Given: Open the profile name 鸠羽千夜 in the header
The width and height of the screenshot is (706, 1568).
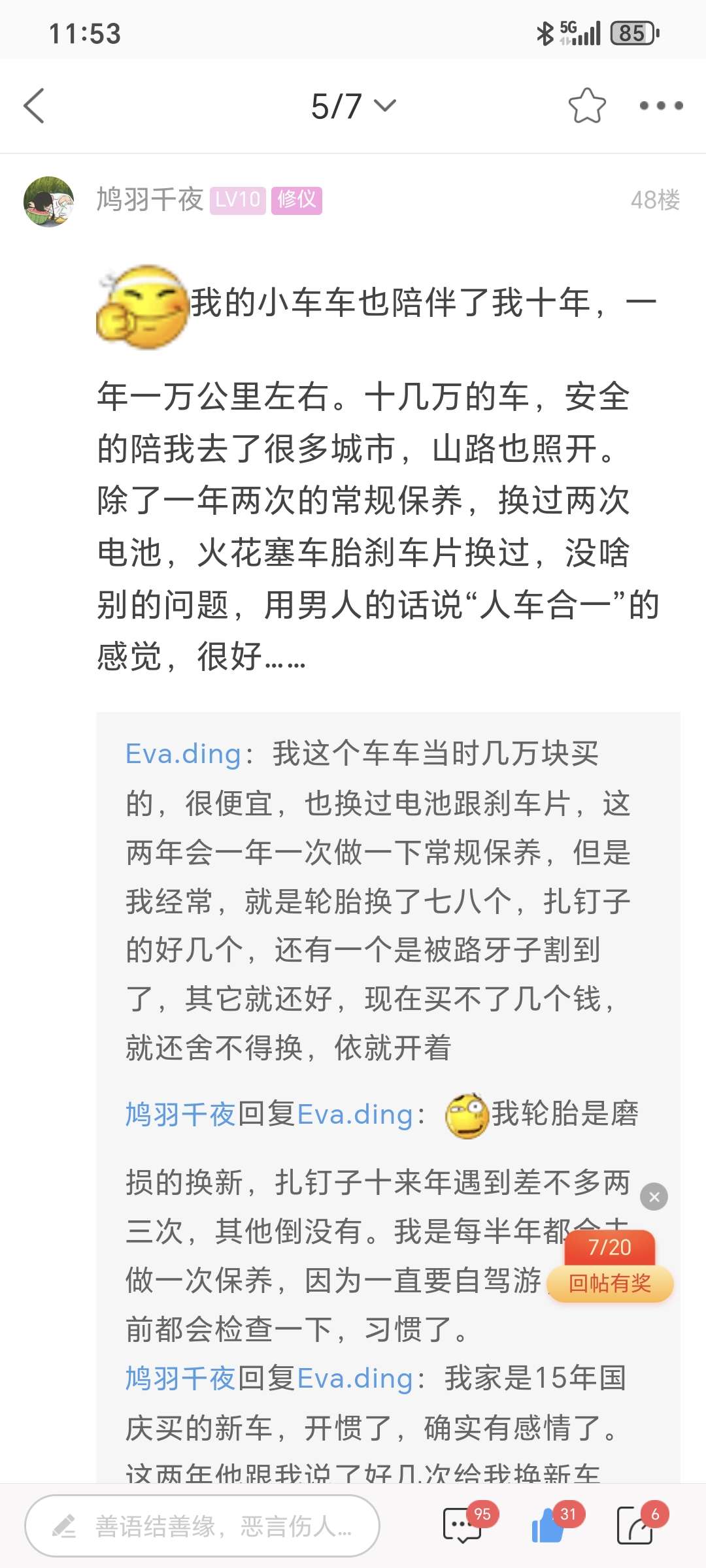Looking at the screenshot, I should click(x=150, y=200).
